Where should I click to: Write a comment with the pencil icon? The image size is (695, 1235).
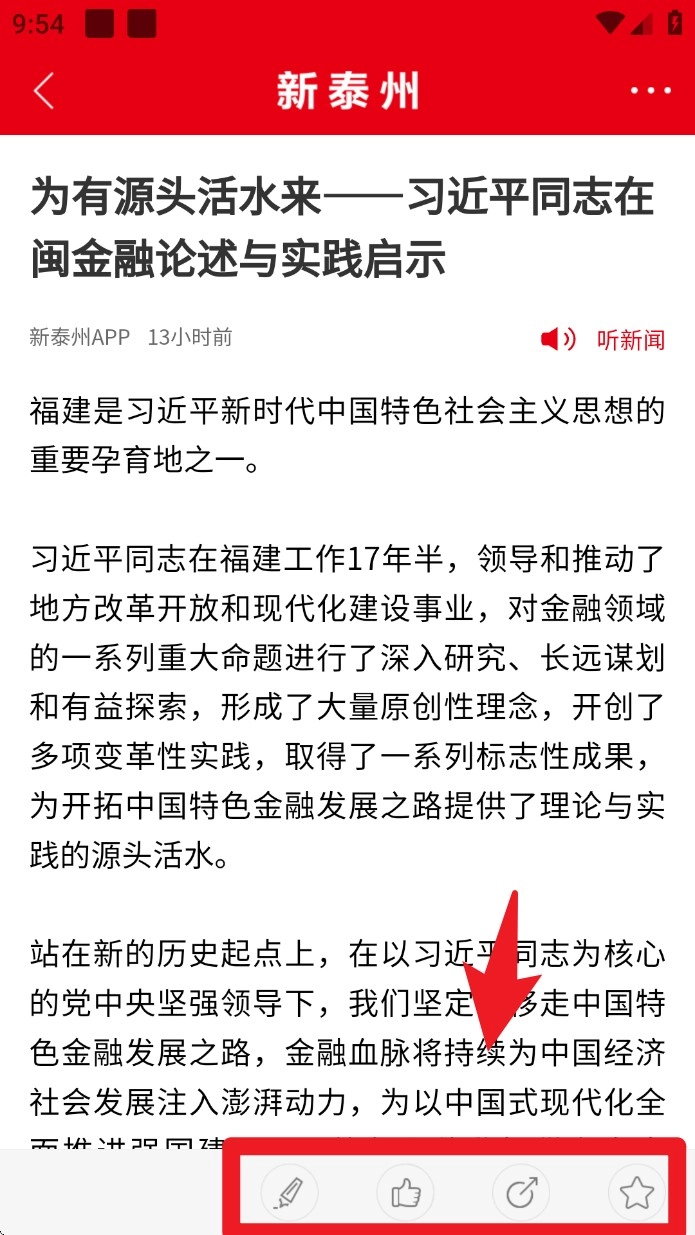[x=289, y=1193]
